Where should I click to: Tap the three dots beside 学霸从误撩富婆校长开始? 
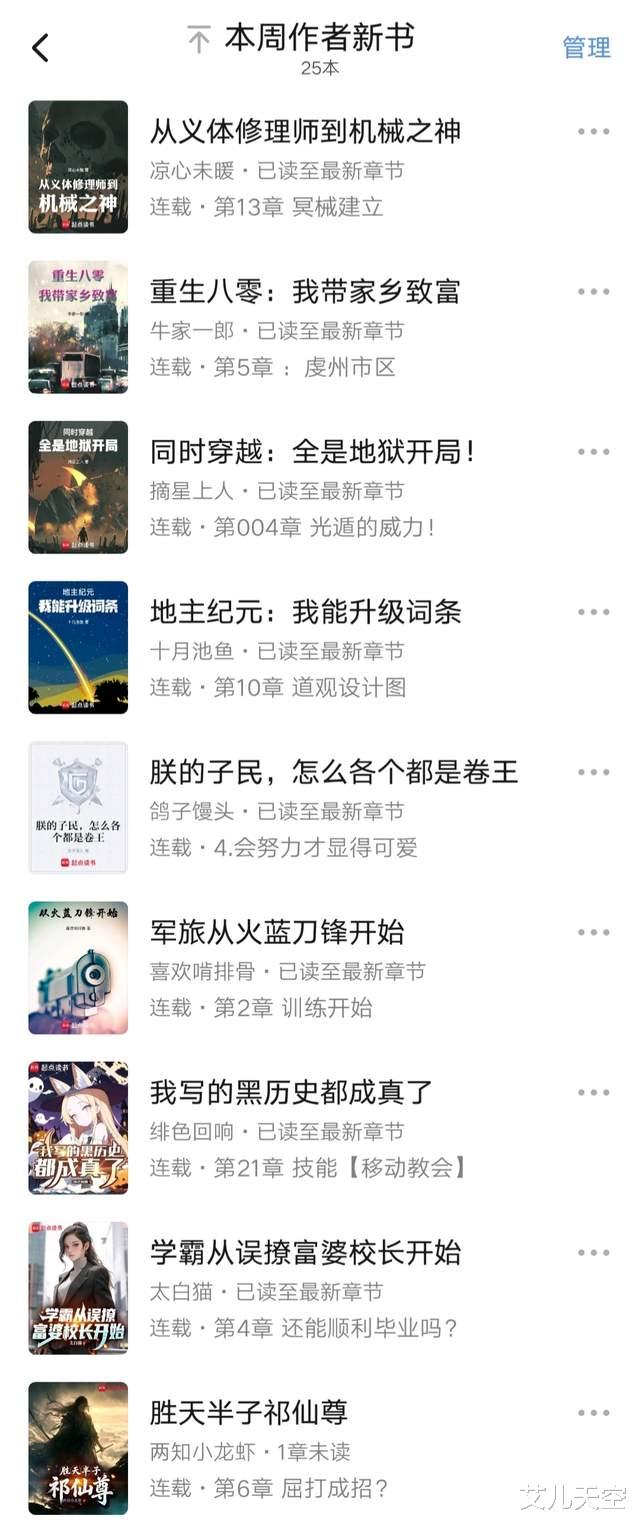point(593,1252)
